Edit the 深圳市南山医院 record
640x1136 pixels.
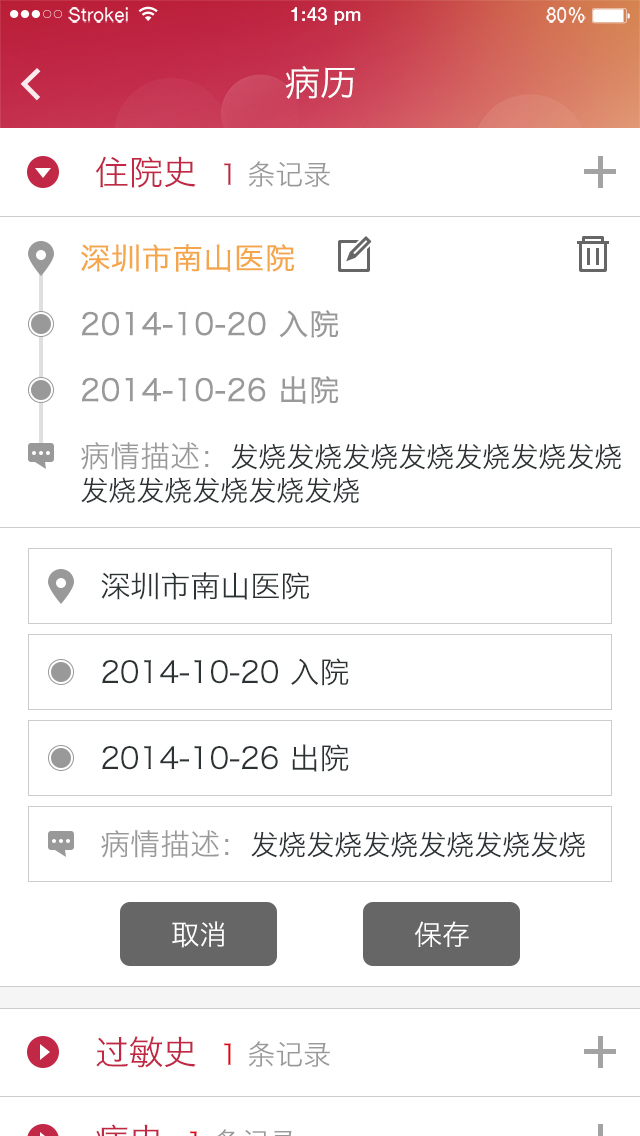354,256
